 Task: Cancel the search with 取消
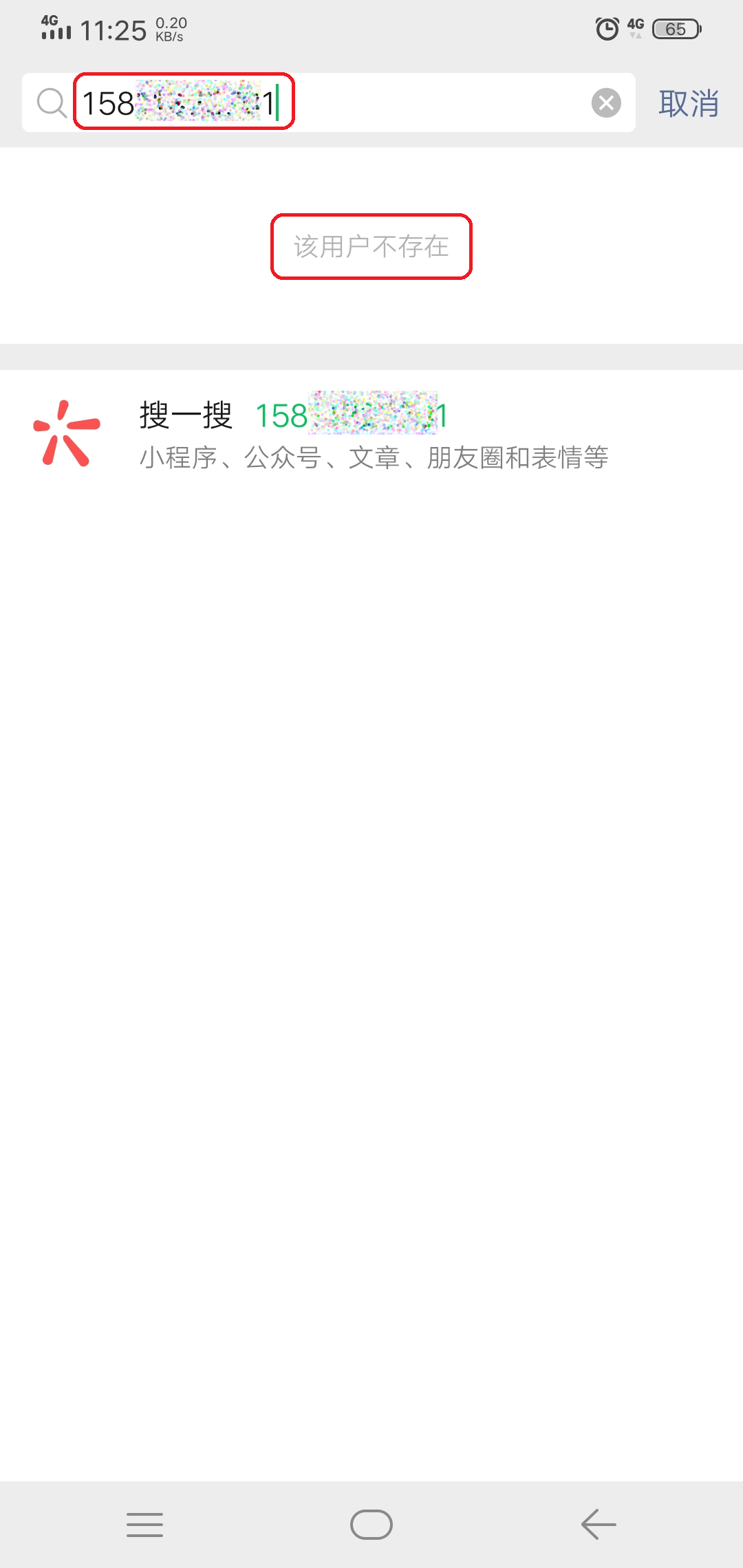[688, 103]
